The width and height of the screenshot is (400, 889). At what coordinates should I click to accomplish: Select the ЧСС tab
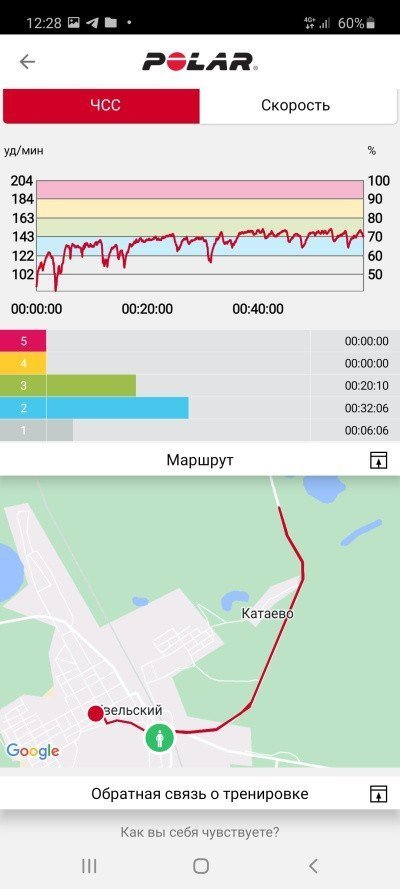point(101,105)
